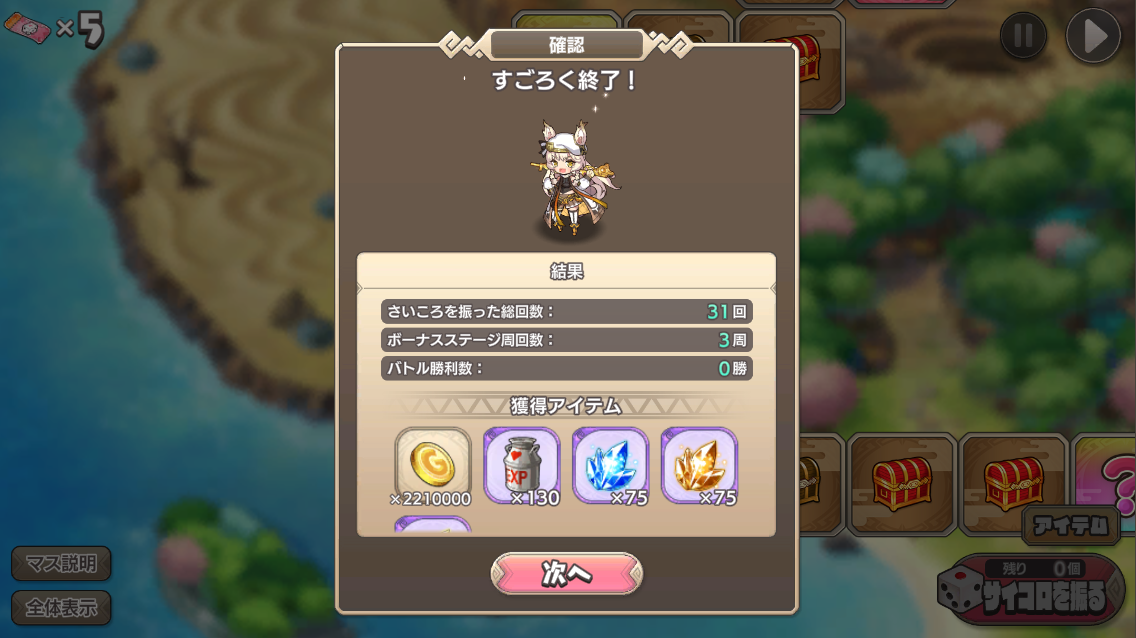Open the アイテム item menu

click(1070, 525)
